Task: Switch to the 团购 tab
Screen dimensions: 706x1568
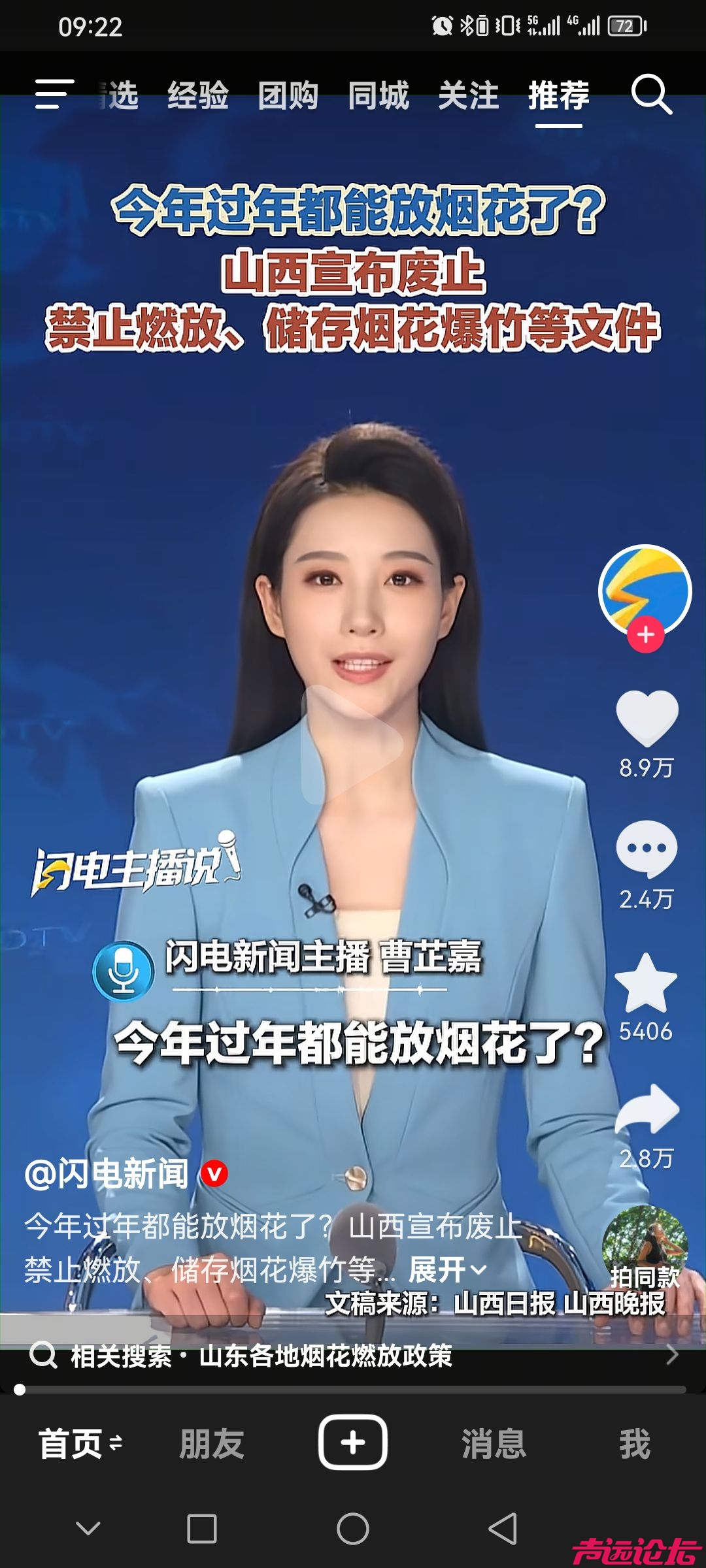Action: [x=288, y=96]
